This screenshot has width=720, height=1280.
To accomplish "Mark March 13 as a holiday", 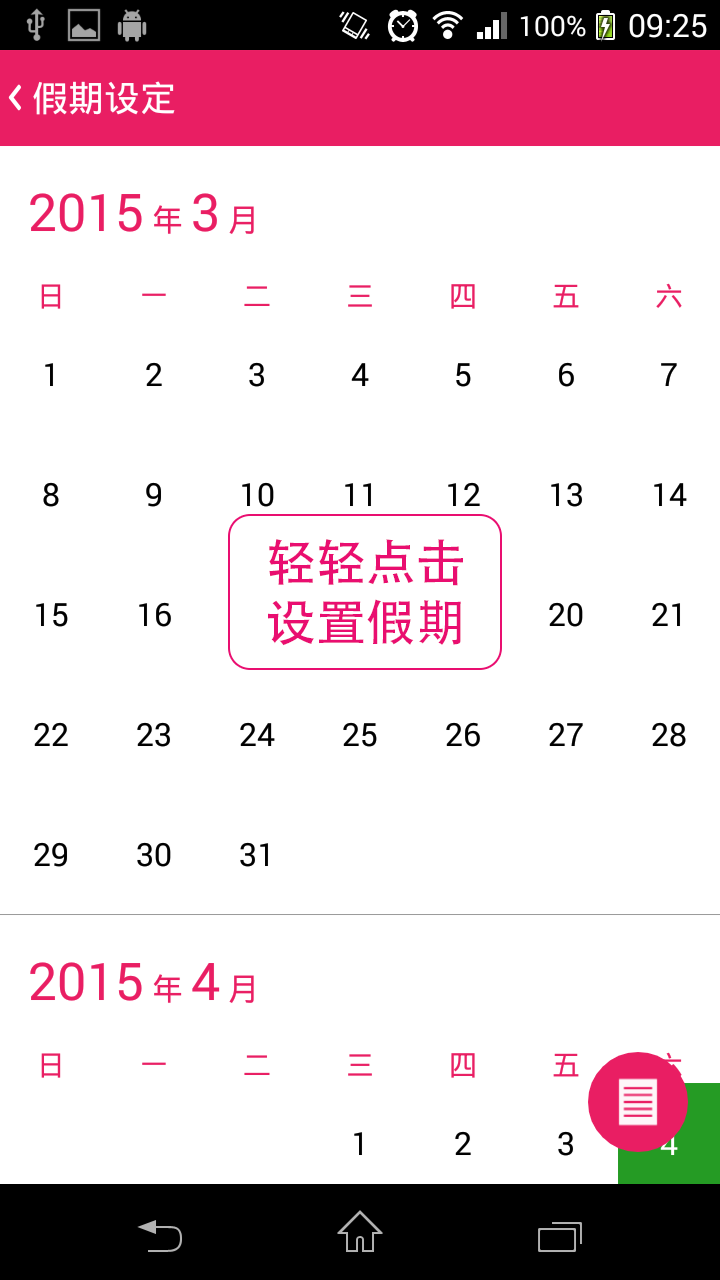I will coord(566,495).
